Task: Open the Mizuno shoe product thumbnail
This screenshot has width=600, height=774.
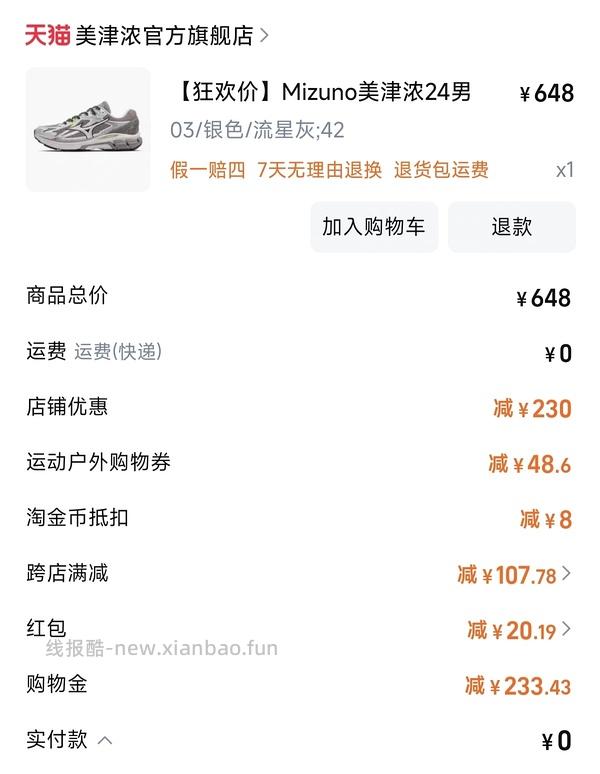Action: [88, 129]
